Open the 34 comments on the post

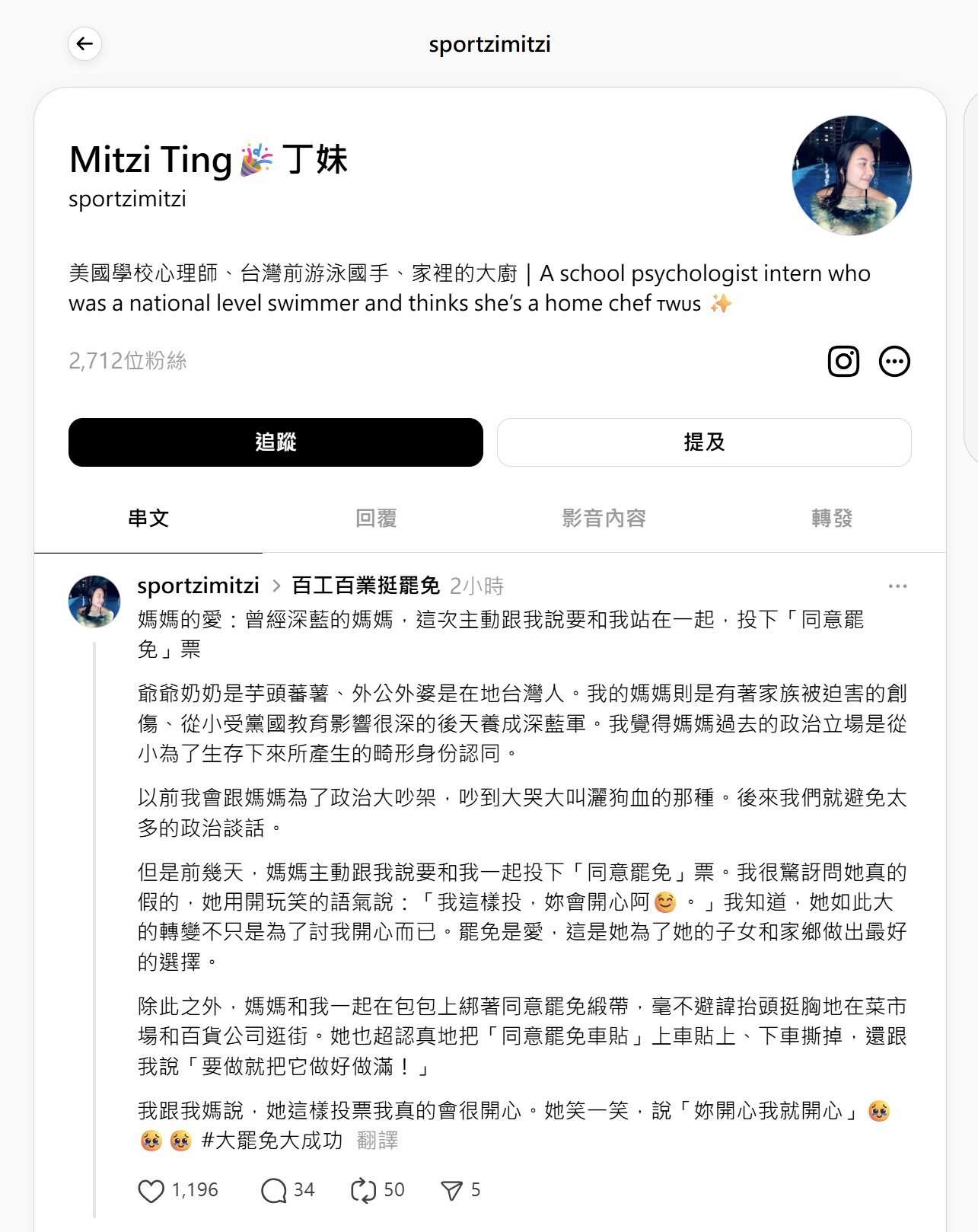[273, 1190]
